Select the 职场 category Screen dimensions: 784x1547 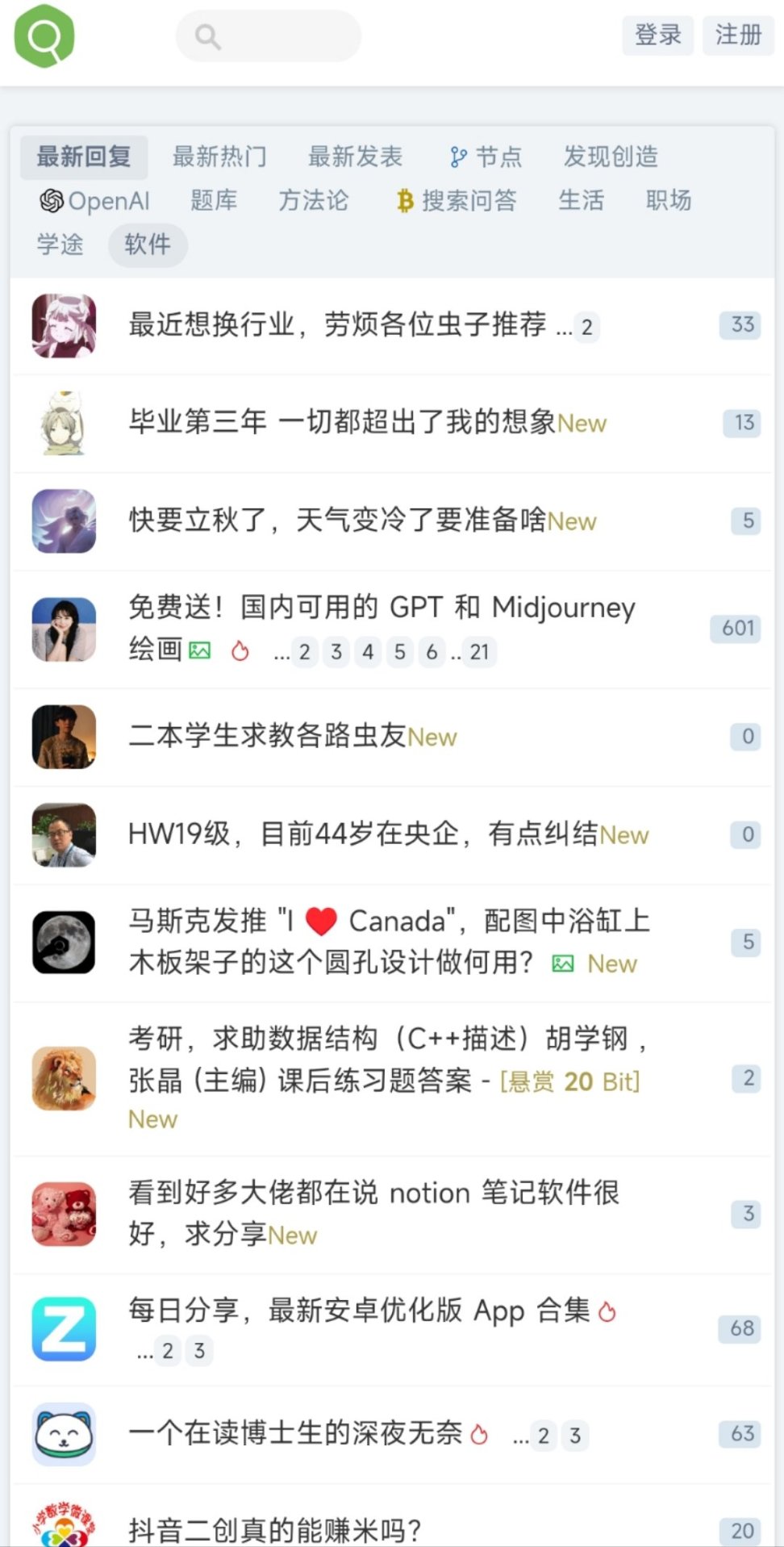tap(668, 200)
